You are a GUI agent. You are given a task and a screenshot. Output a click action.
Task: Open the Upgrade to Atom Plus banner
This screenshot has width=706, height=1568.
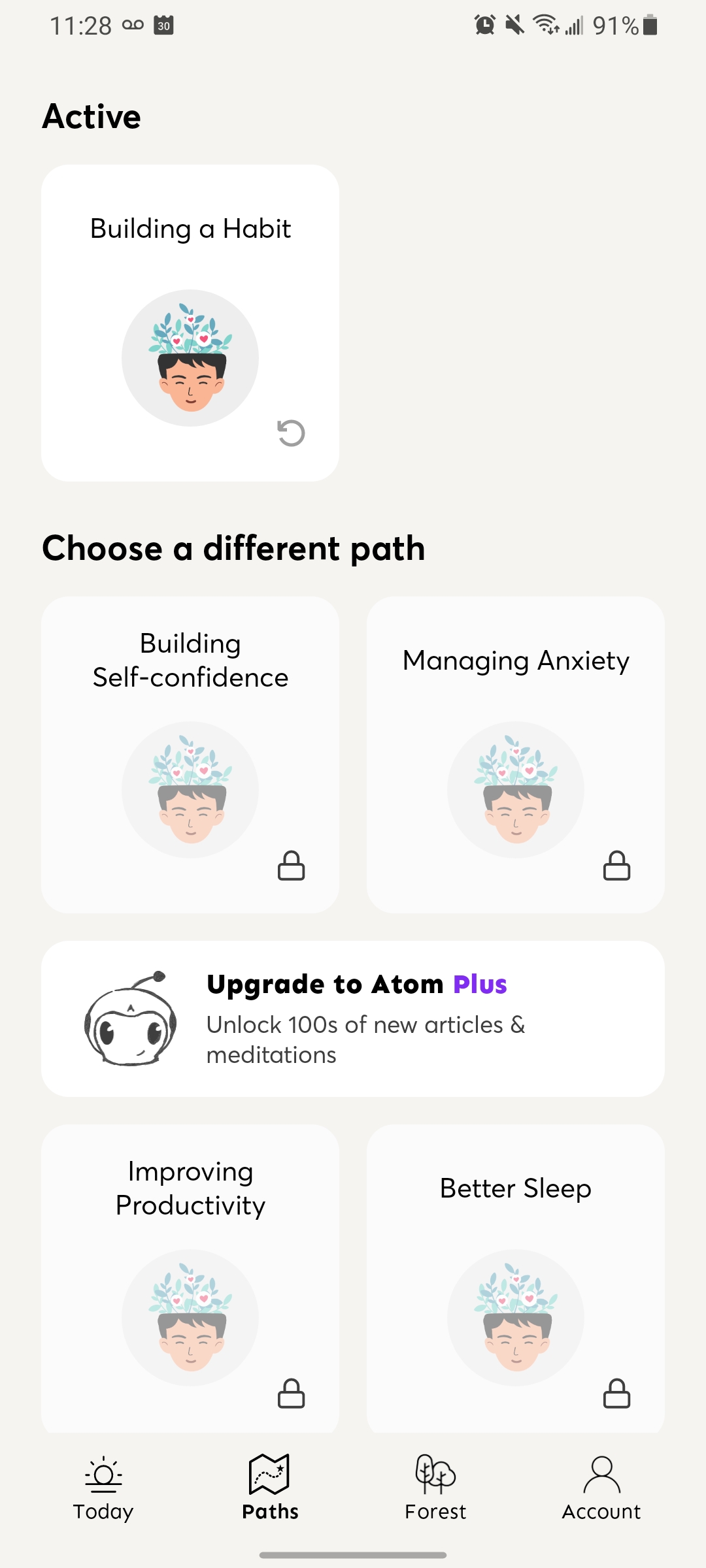click(x=353, y=1018)
